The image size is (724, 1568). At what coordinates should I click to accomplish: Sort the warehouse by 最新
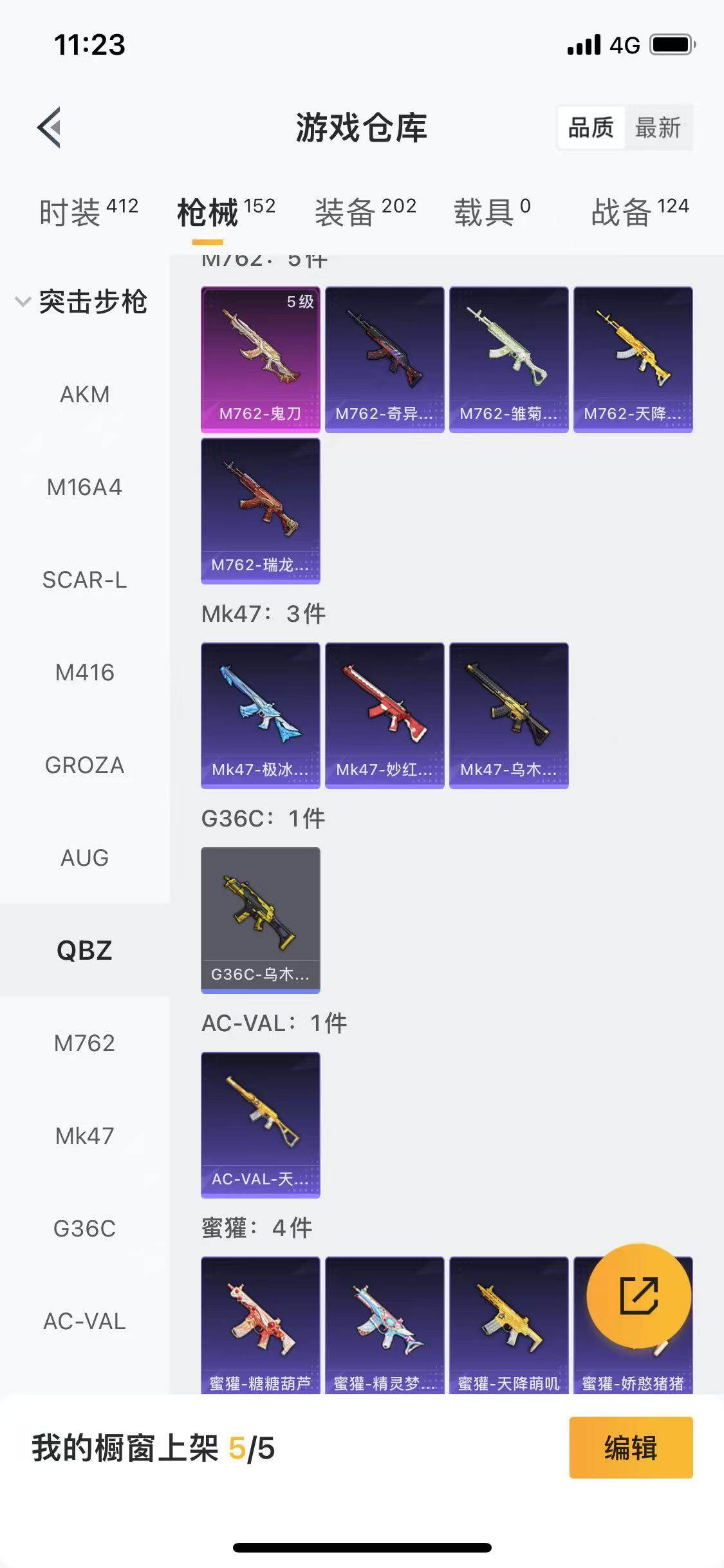click(657, 127)
